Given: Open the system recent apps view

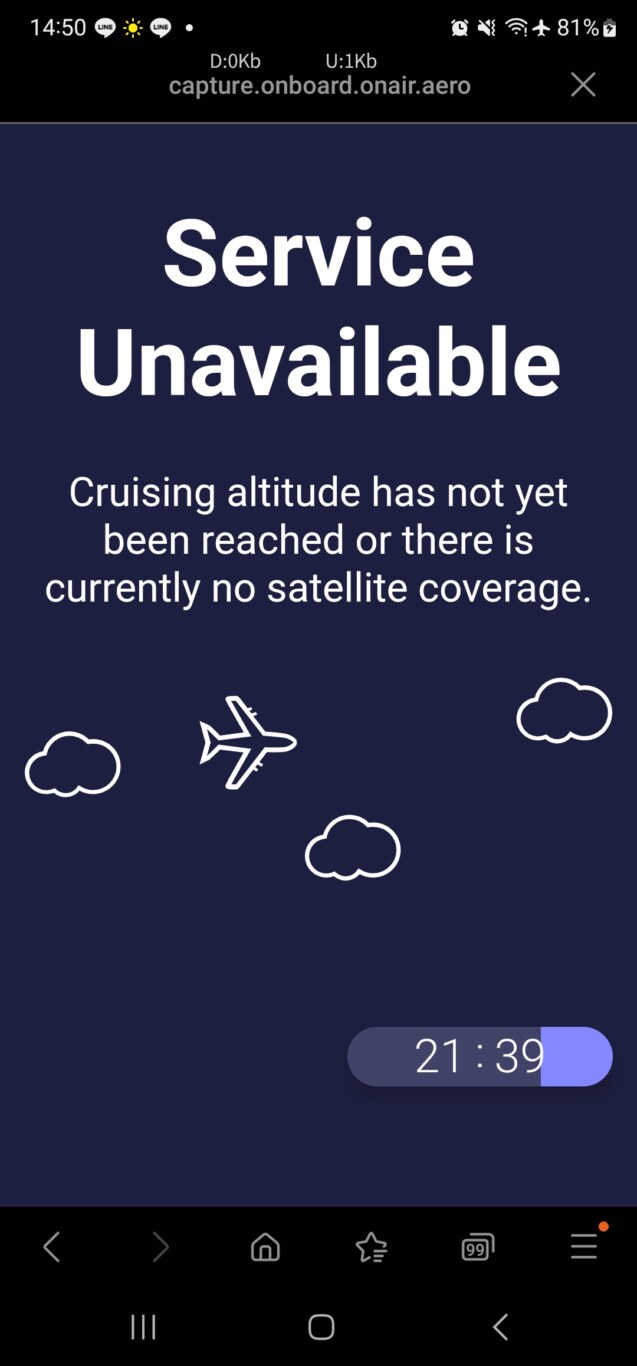Looking at the screenshot, I should click(x=144, y=1327).
